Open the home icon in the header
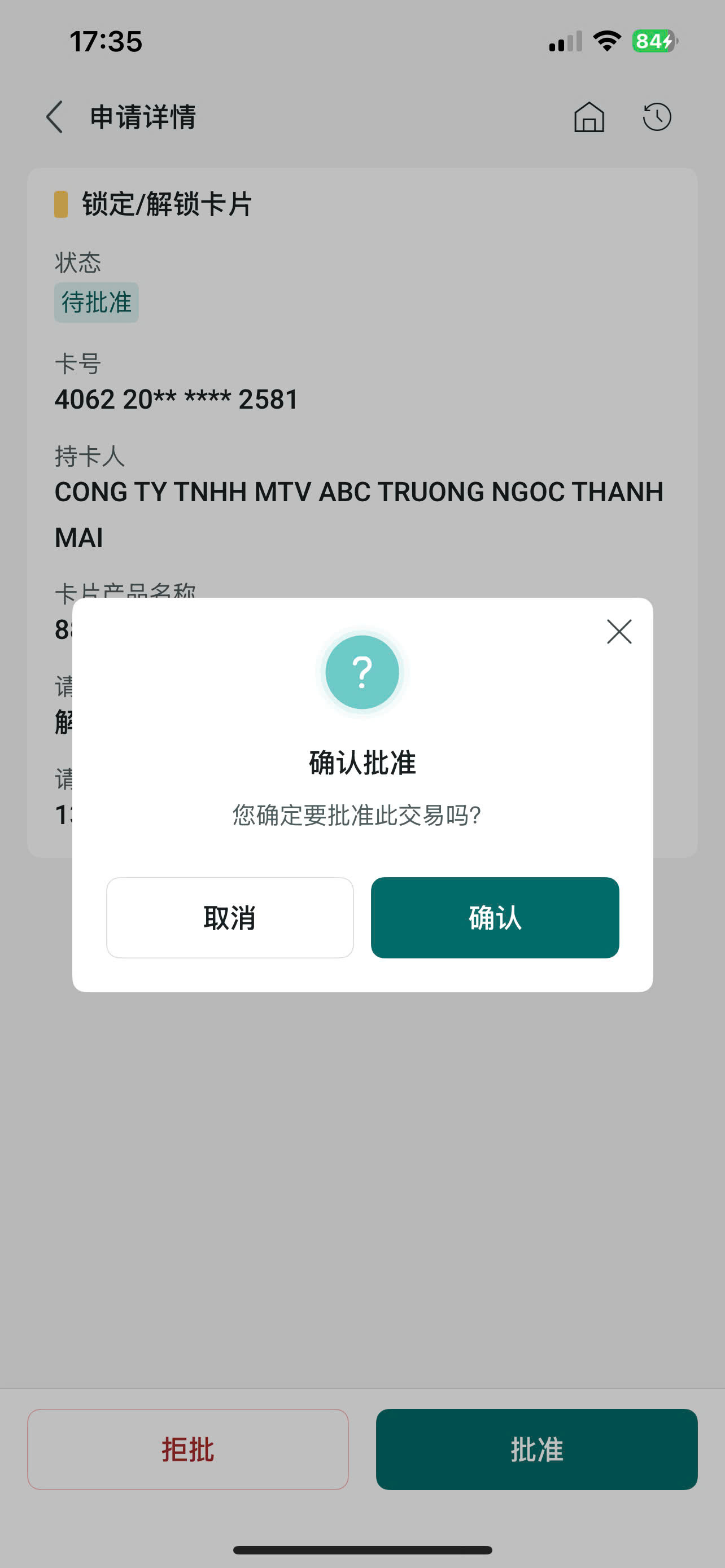The height and width of the screenshot is (1568, 725). (589, 117)
